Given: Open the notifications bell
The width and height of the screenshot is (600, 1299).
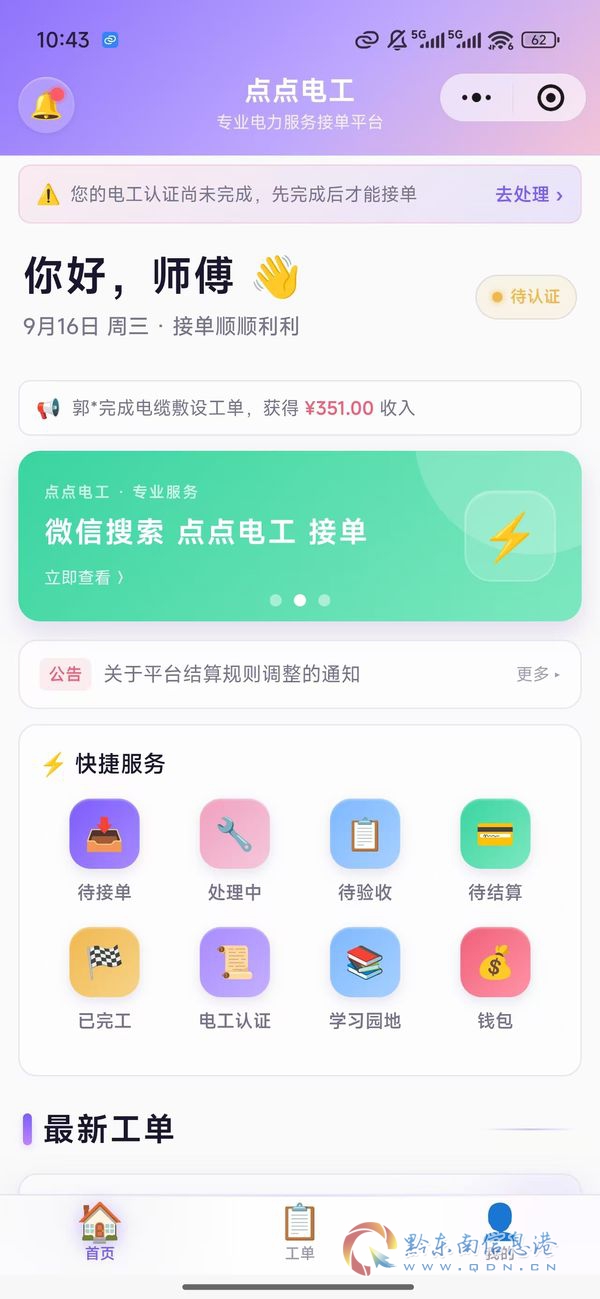Looking at the screenshot, I should (x=46, y=104).
